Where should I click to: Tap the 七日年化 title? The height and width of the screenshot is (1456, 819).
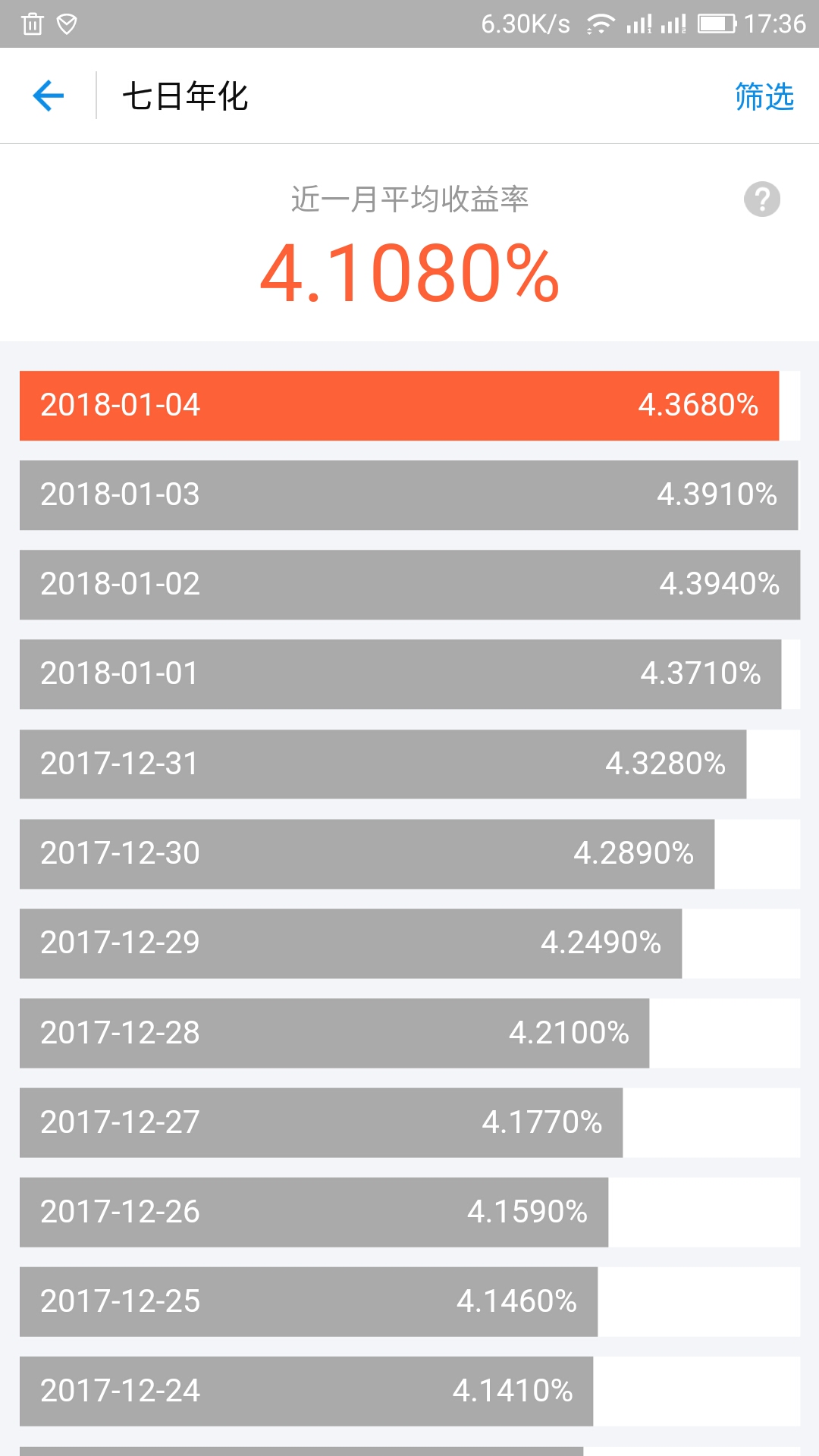187,96
